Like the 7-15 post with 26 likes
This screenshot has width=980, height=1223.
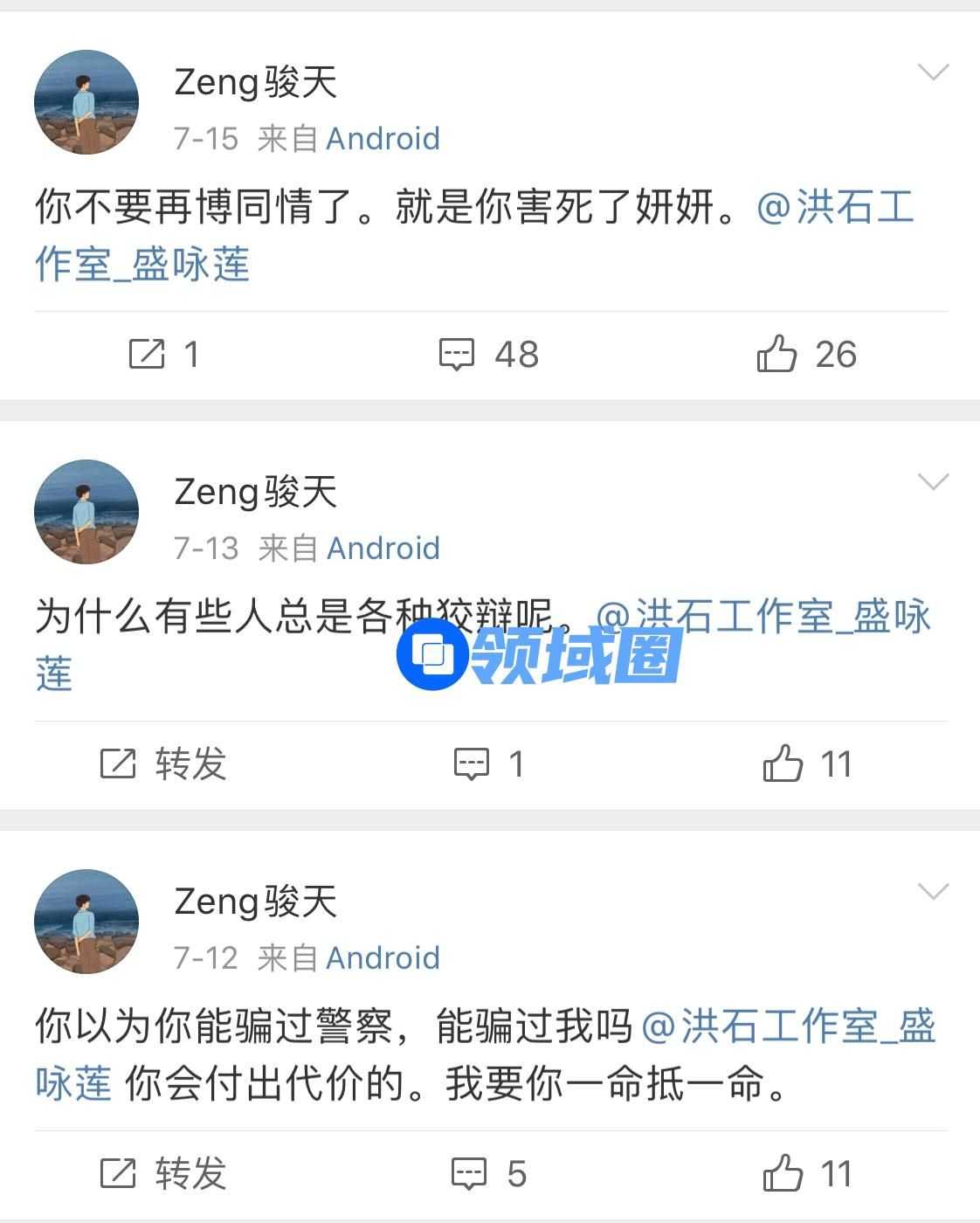pos(806,355)
